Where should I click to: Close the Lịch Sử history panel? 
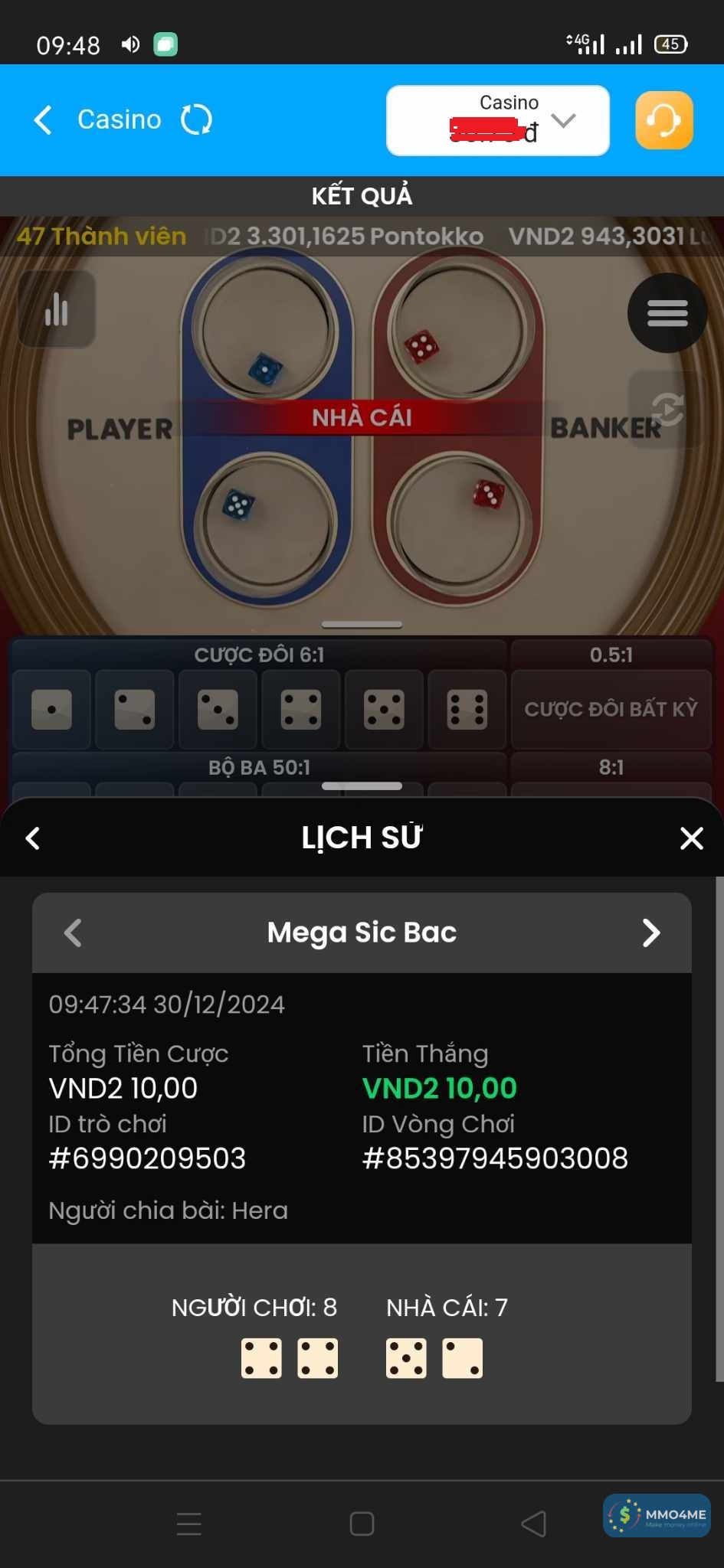pos(691,838)
